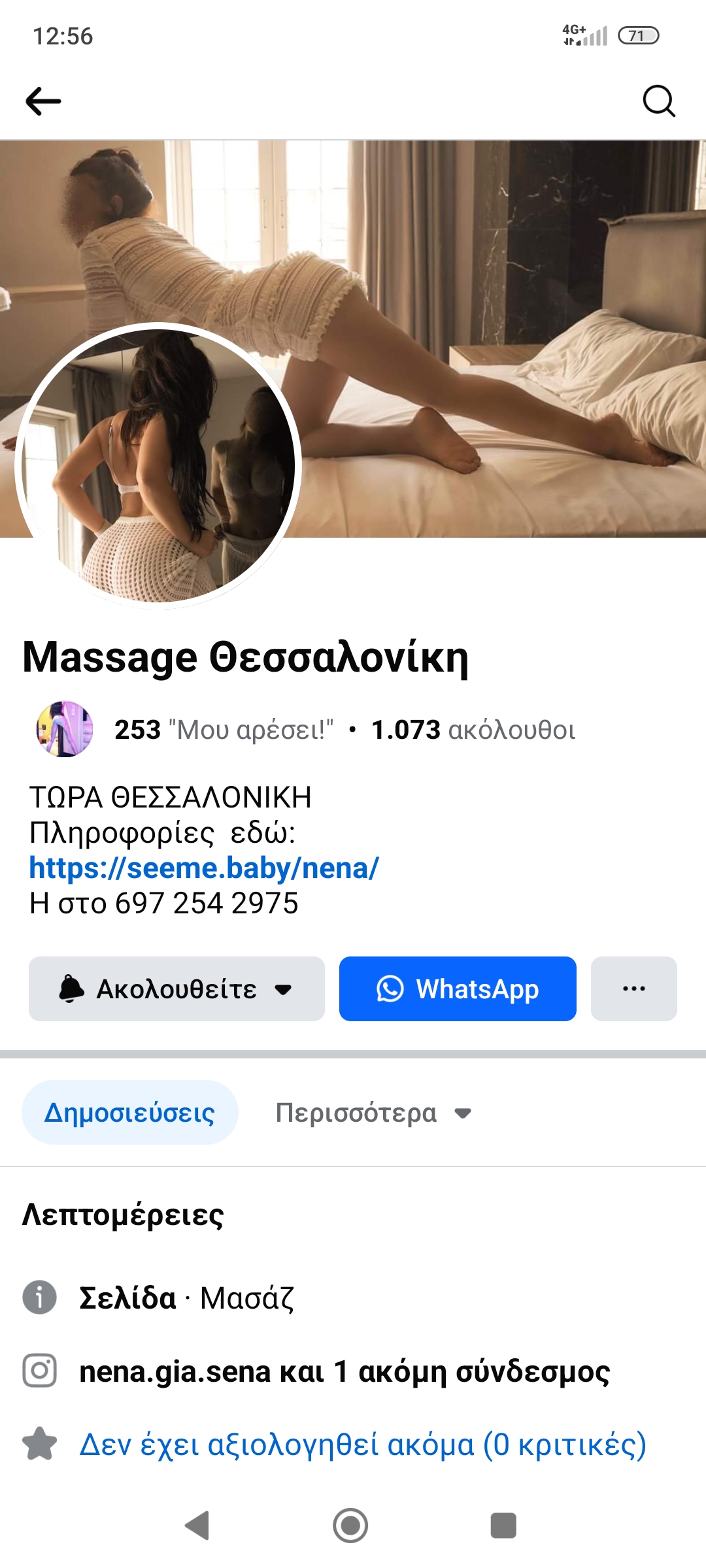The width and height of the screenshot is (706, 1568).
Task: Open the three-dot more options button
Action: pos(633,989)
